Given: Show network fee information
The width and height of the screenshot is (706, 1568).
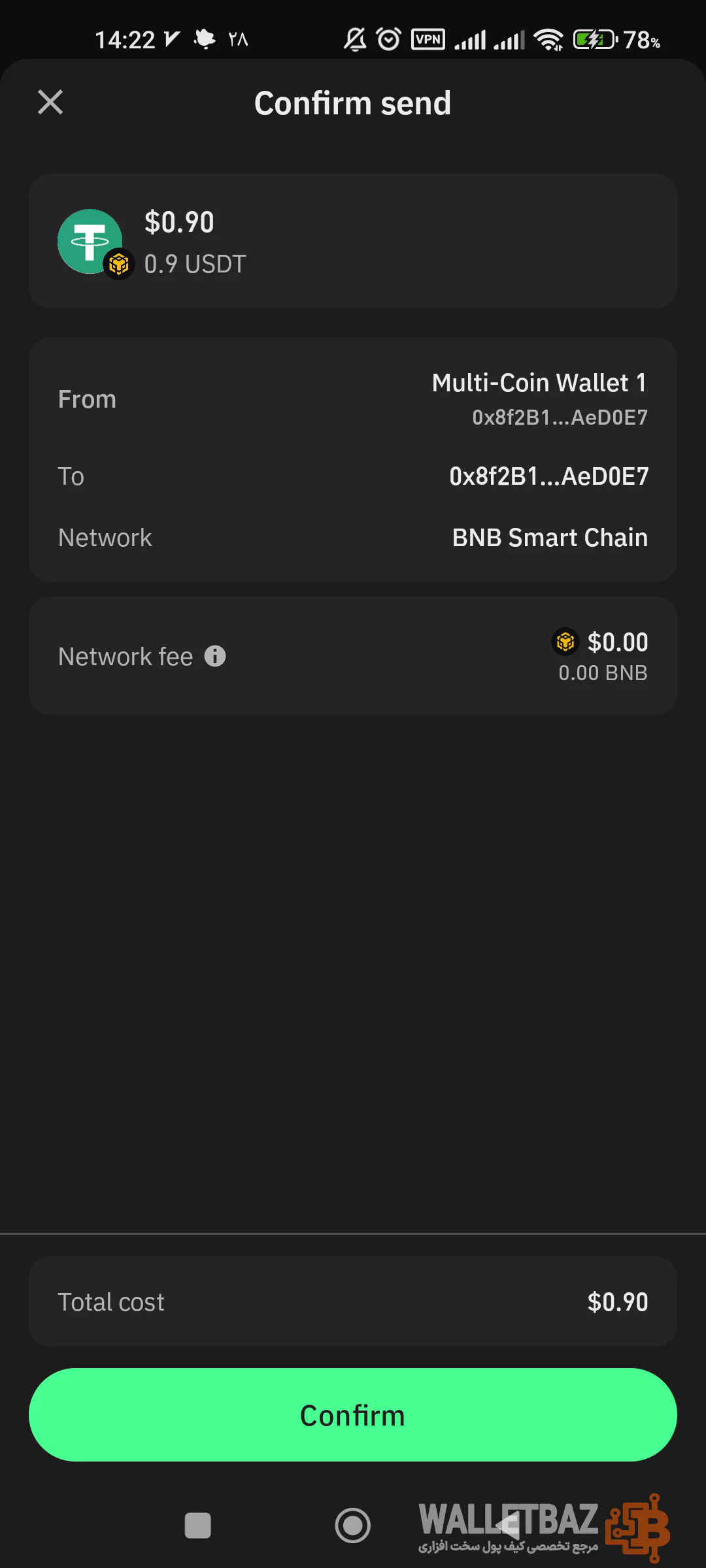Looking at the screenshot, I should coord(215,656).
